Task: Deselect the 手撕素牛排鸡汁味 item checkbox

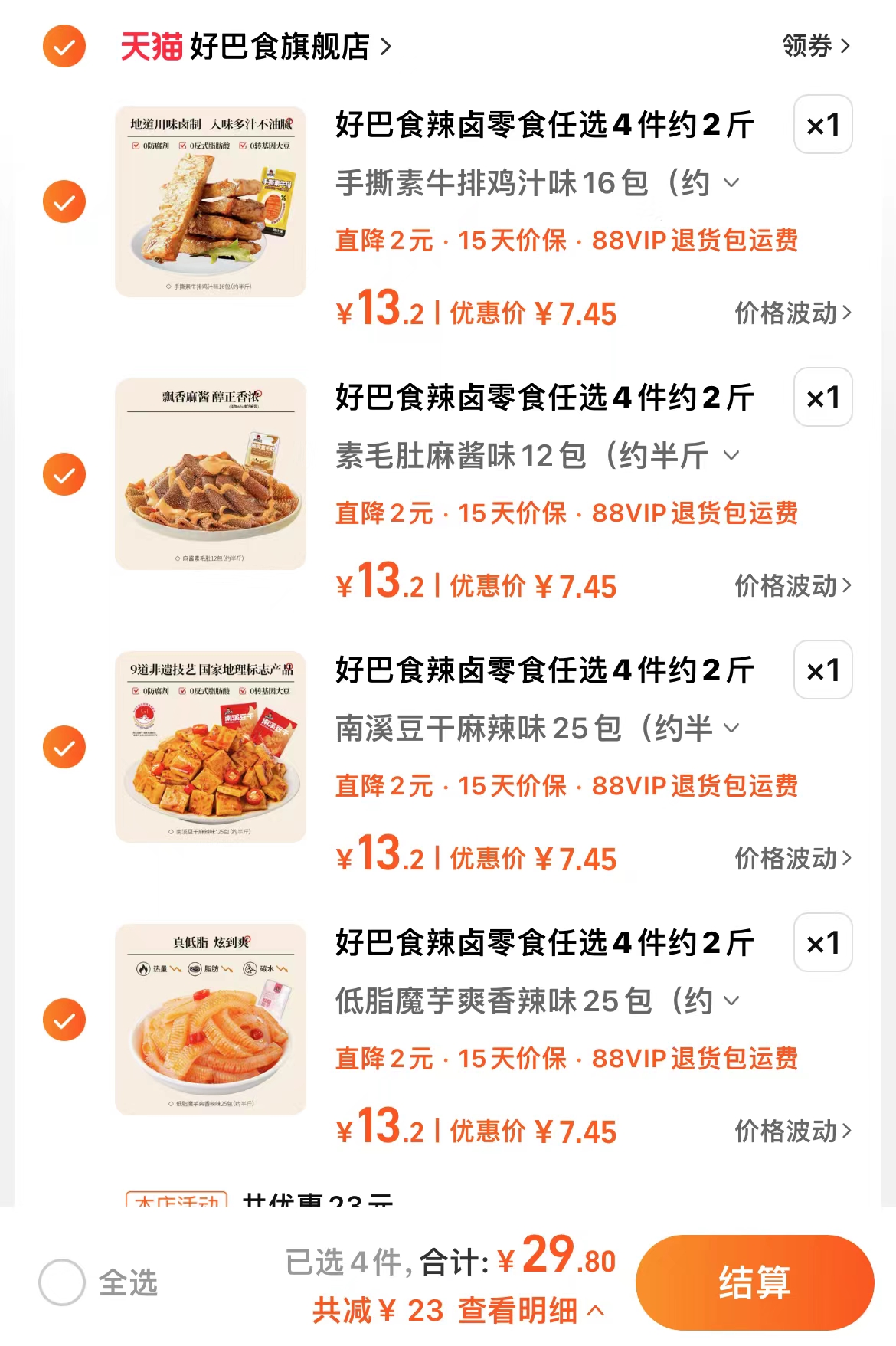Action: pos(63,201)
